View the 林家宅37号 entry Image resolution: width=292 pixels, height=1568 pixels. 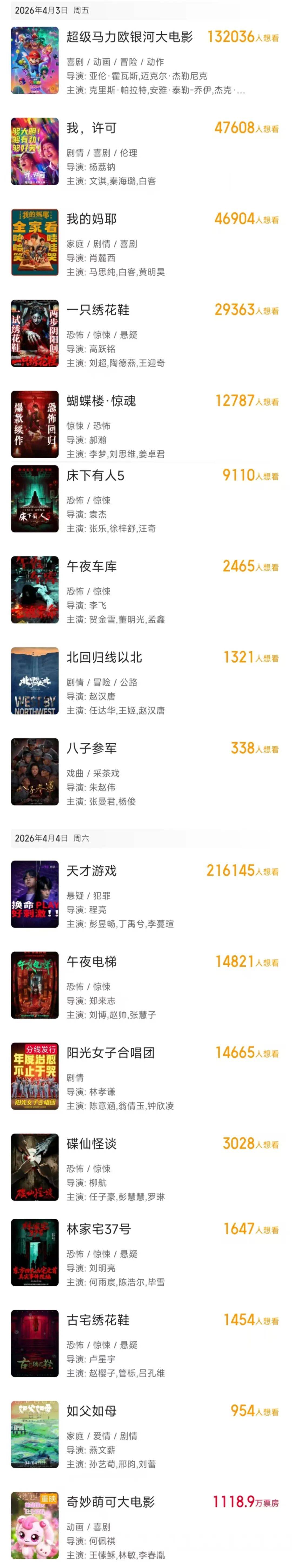tap(98, 1229)
